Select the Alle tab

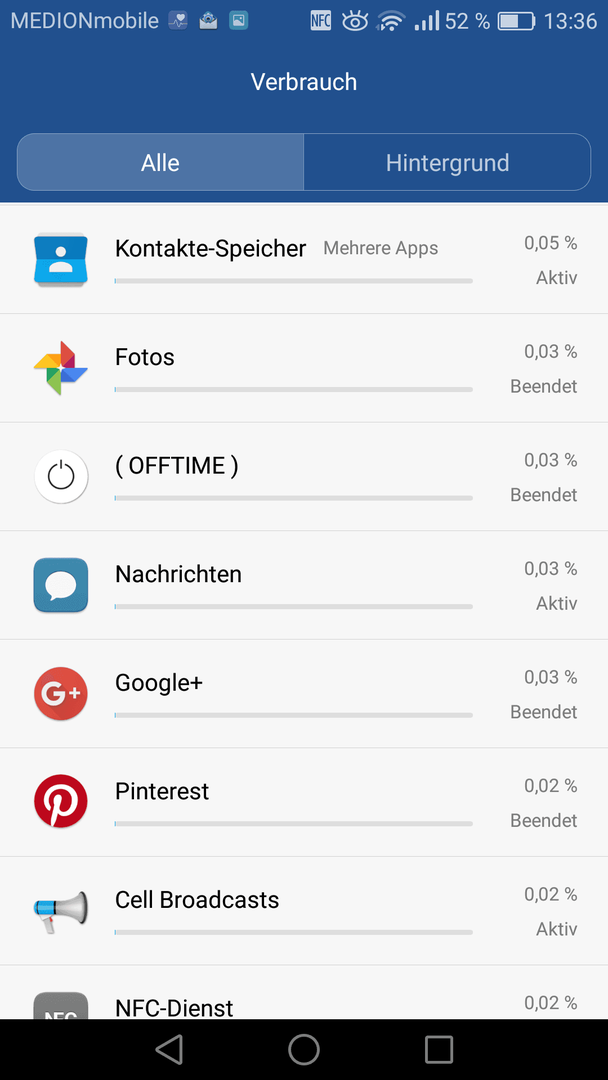pos(160,163)
